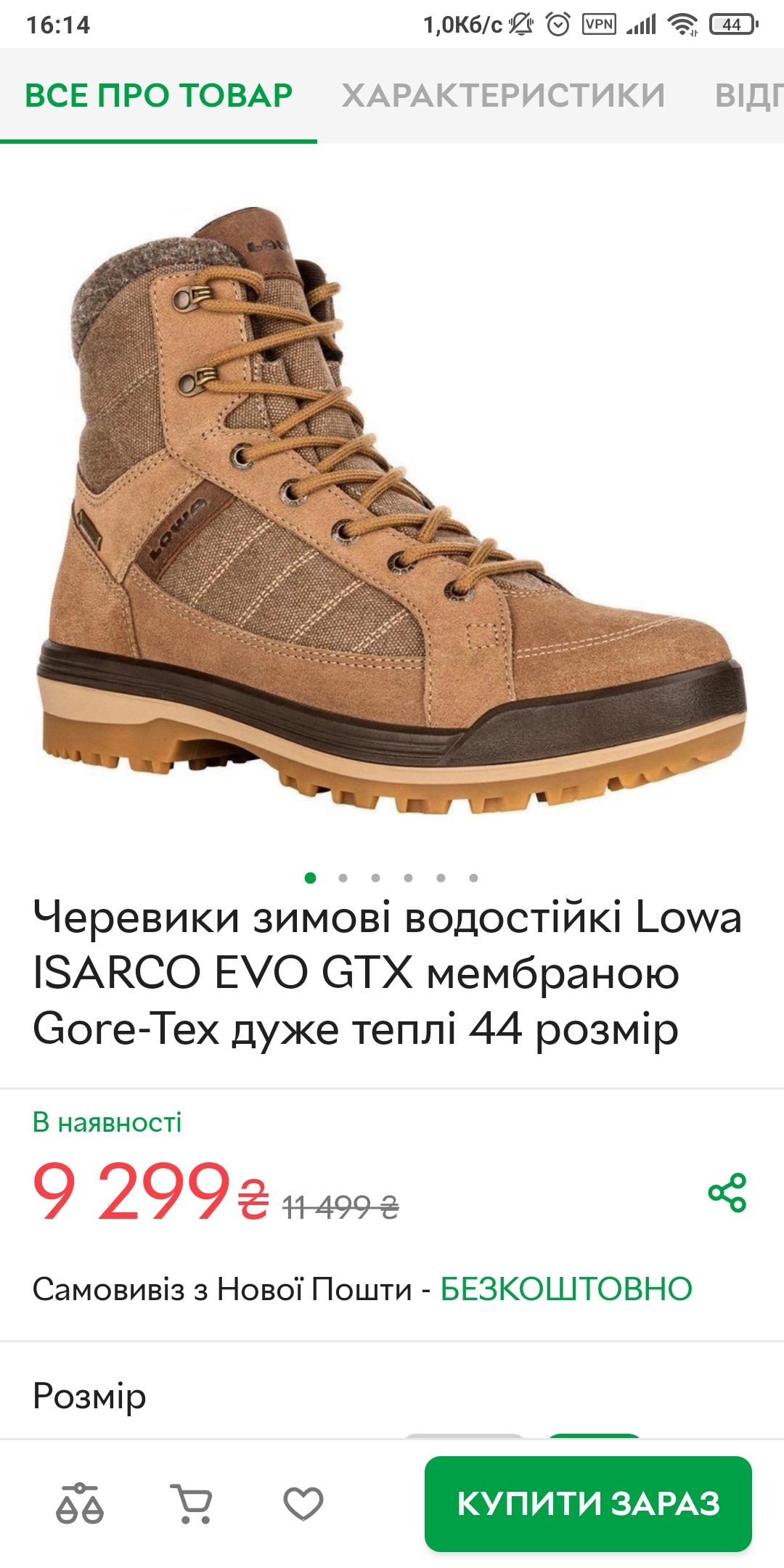Switch to the Характеристики tab
The image size is (784, 1568).
click(x=503, y=95)
